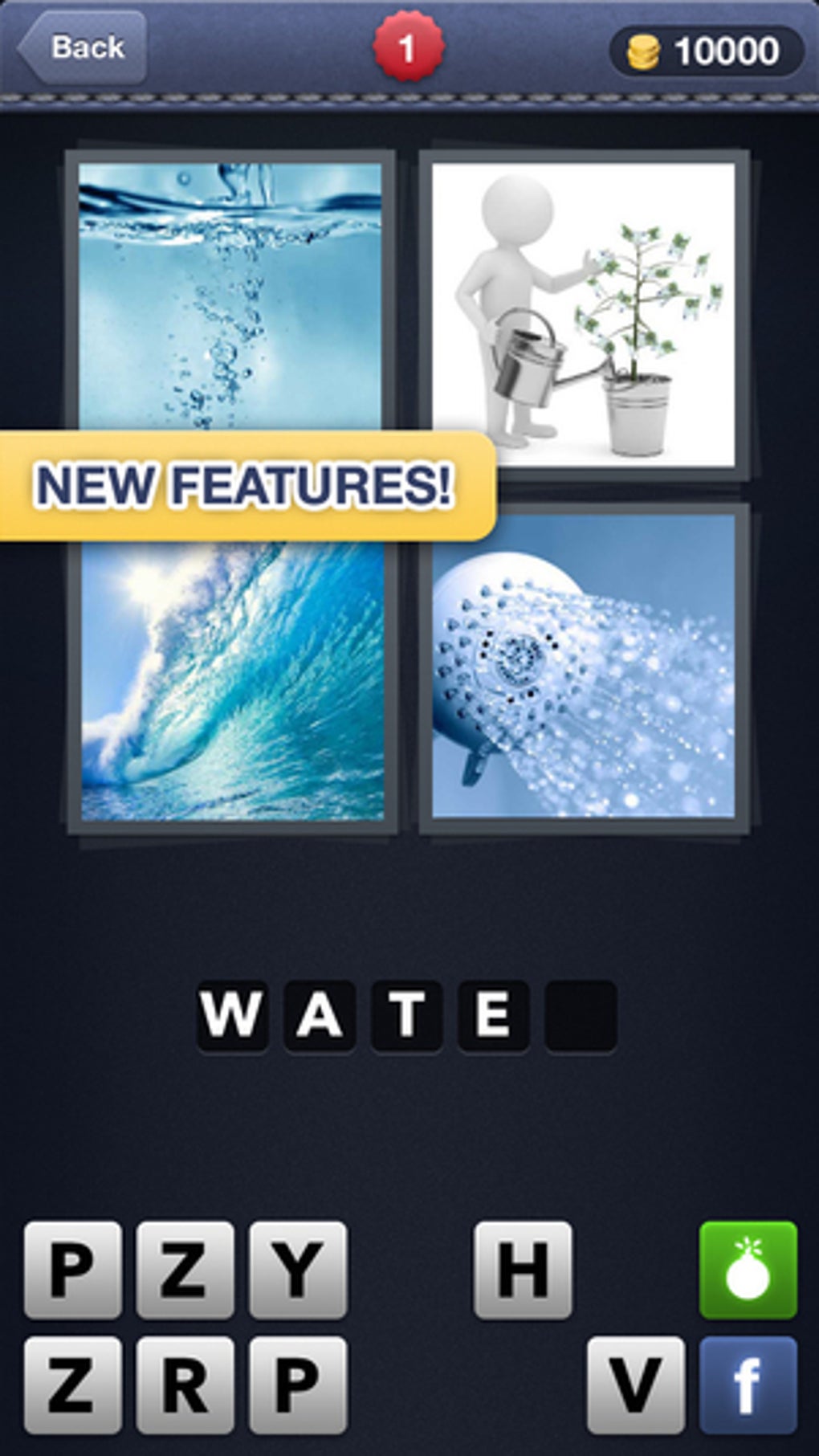Enlarge the shower head picture
The height and width of the screenshot is (1456, 819).
584,667
